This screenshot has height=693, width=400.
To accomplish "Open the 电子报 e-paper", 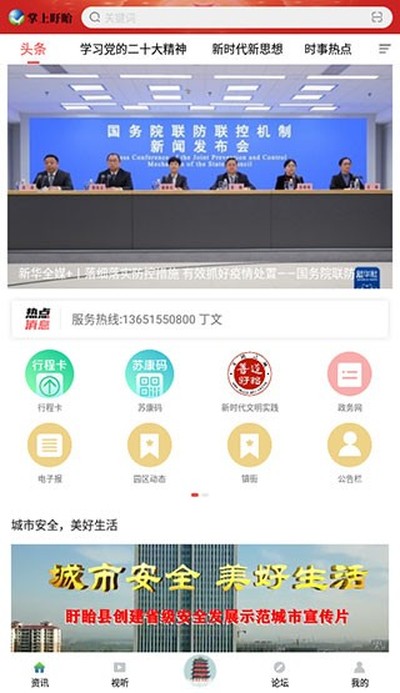I will 50,453.
